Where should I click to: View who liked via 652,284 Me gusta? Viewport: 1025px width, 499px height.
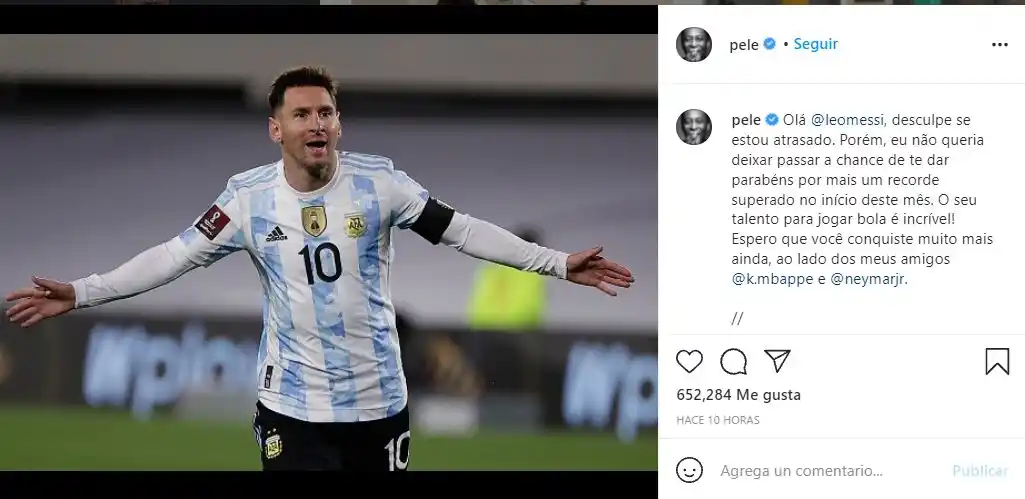coord(738,395)
